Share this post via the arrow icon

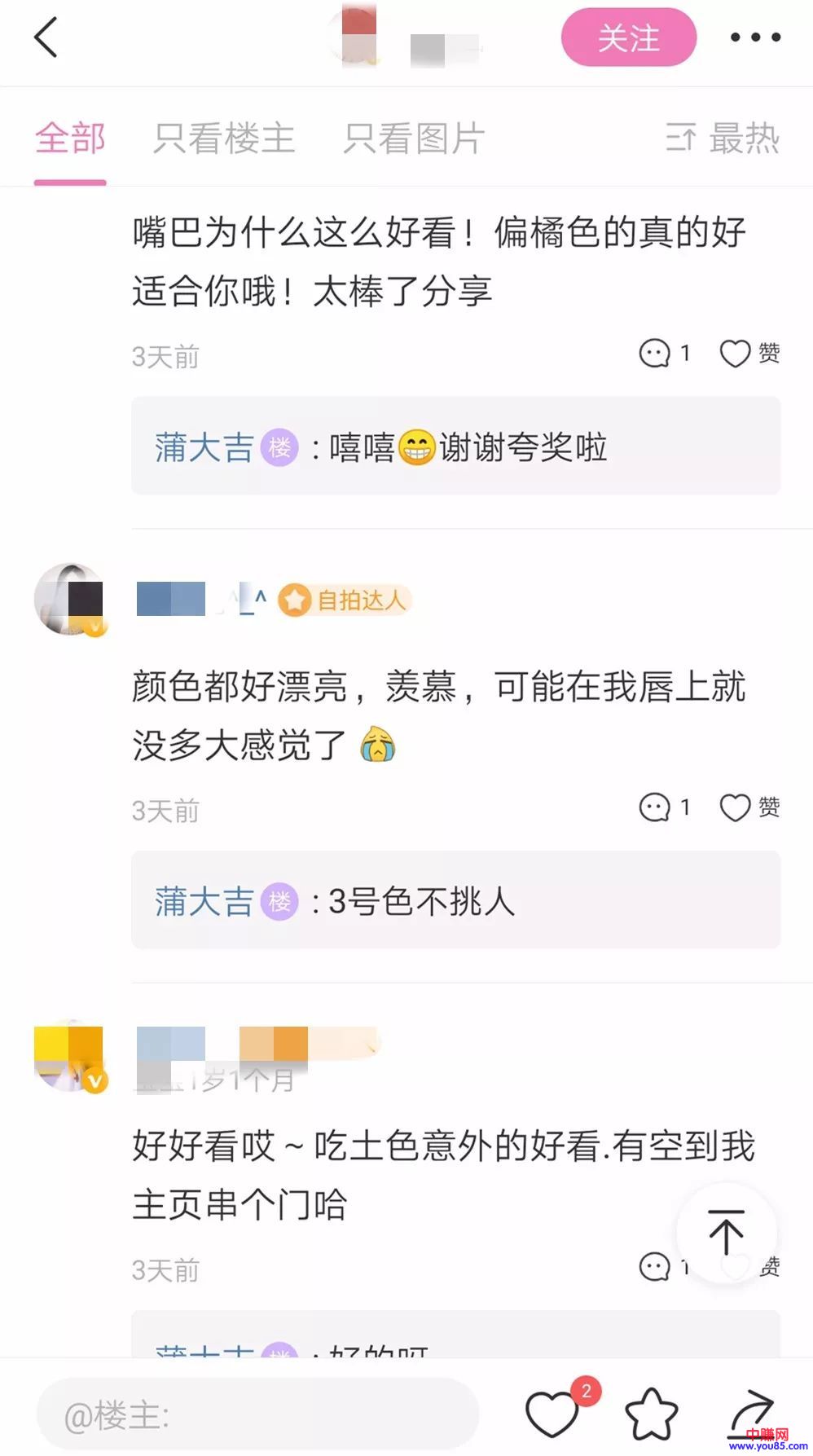pos(751,1412)
